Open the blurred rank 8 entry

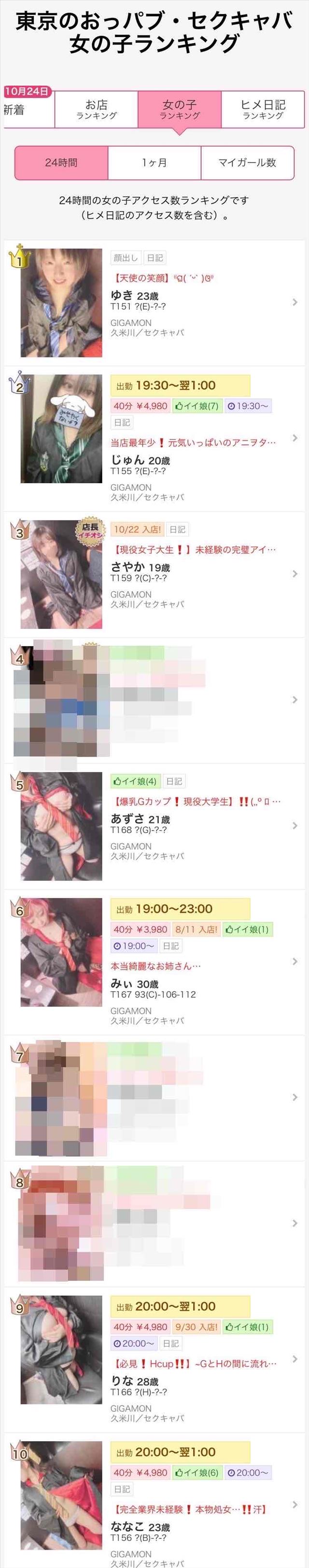pyautogui.click(x=154, y=1224)
